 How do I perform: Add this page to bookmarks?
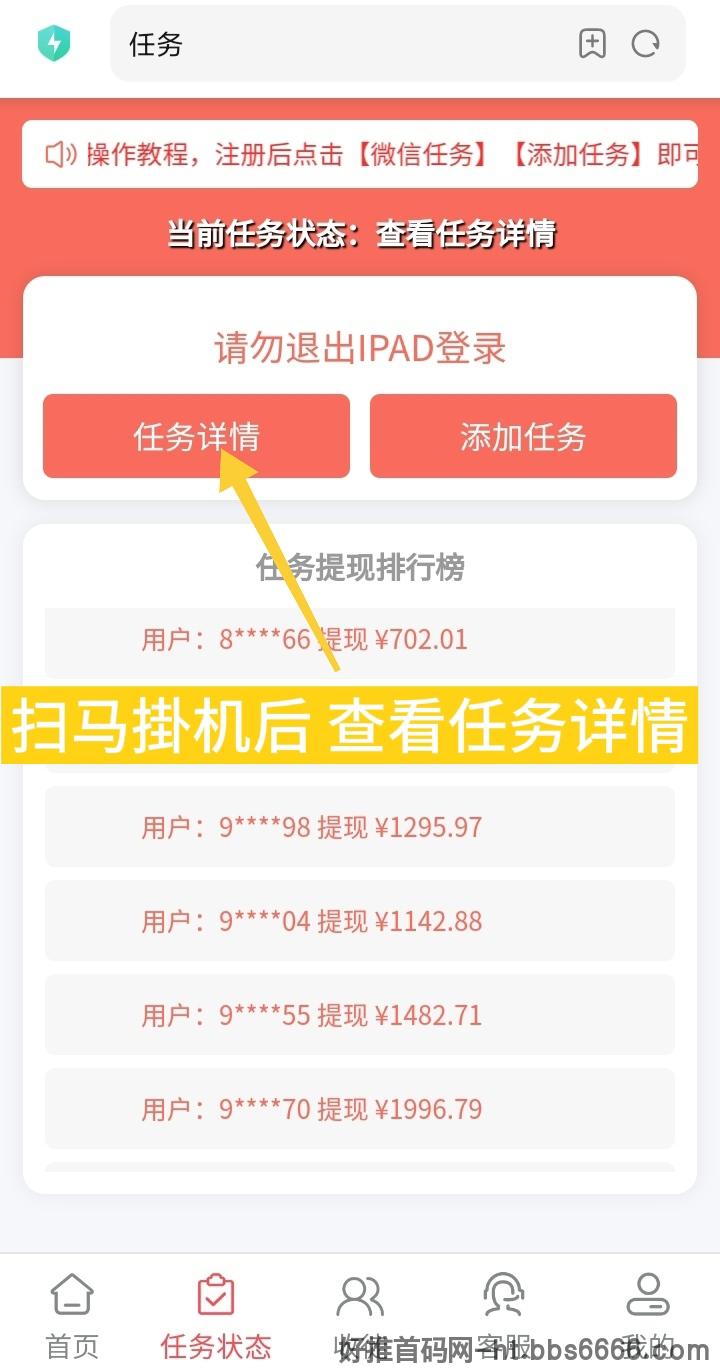pyautogui.click(x=593, y=44)
